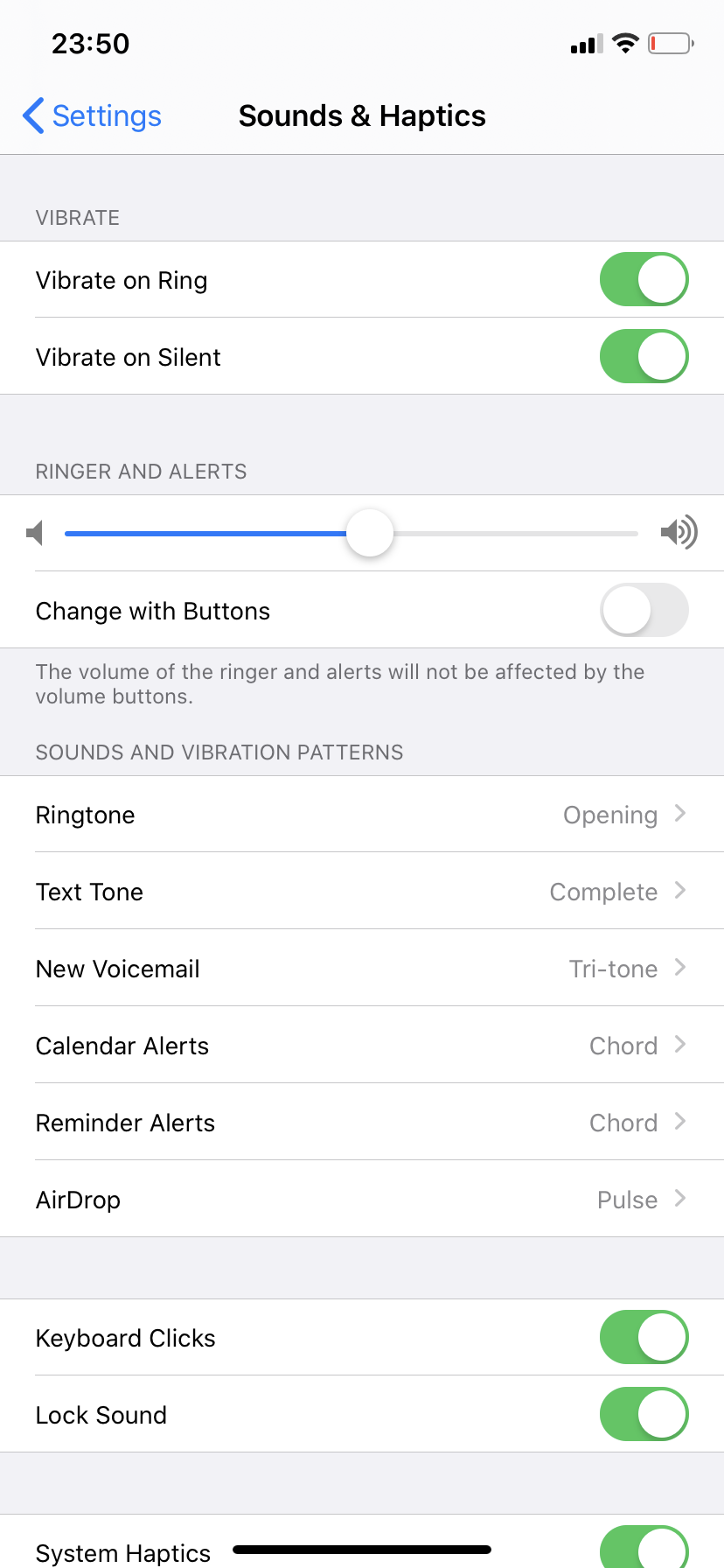Turn off Vibrate on Ring
724x1568 pixels.
(x=644, y=280)
